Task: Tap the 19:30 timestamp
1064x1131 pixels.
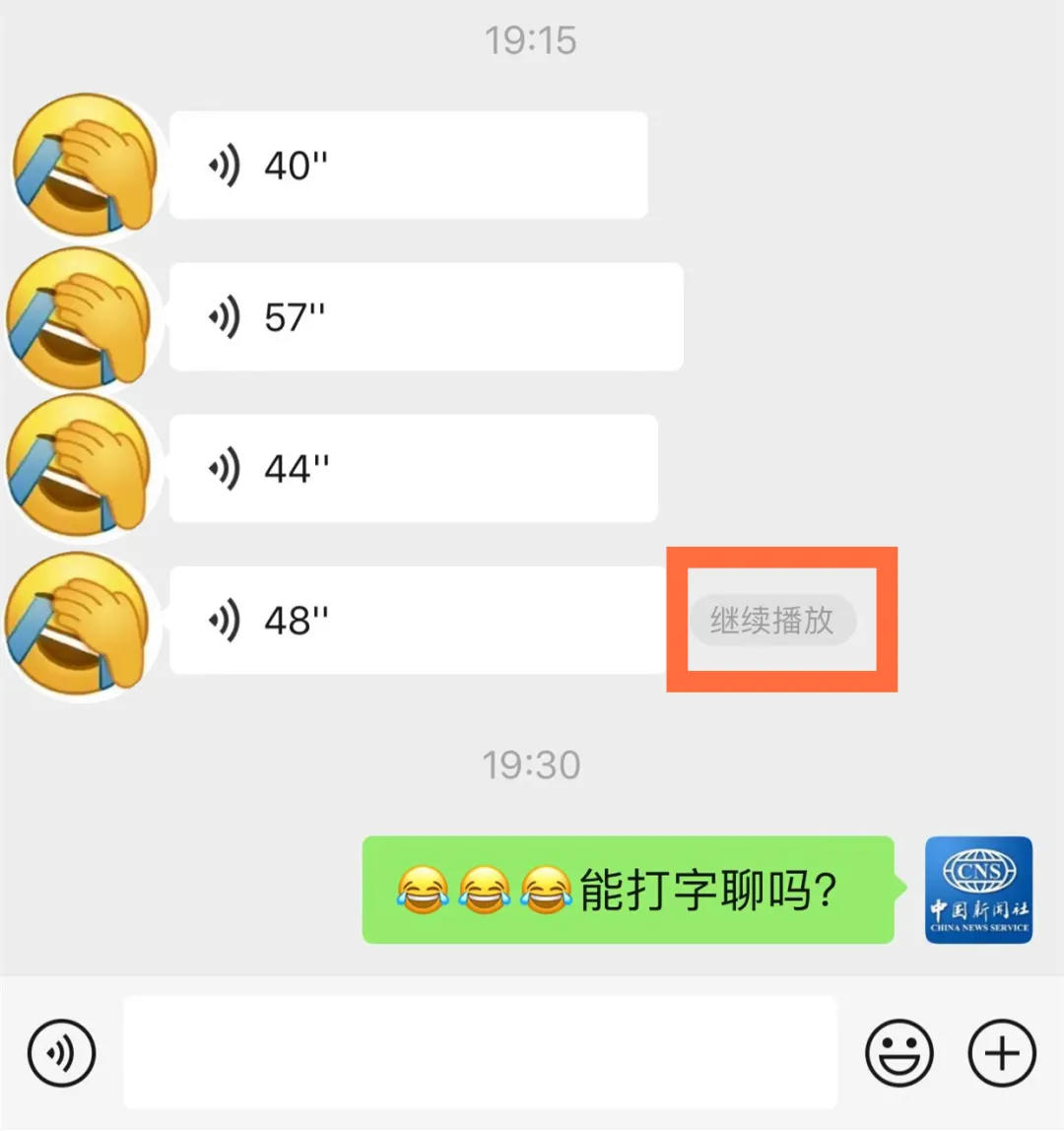Action: (532, 764)
